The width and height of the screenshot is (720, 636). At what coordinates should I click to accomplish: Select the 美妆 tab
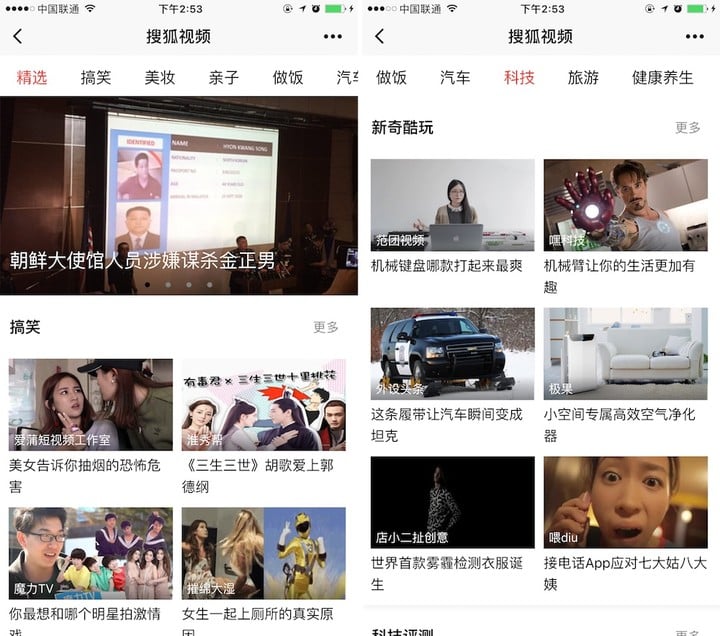click(160, 77)
